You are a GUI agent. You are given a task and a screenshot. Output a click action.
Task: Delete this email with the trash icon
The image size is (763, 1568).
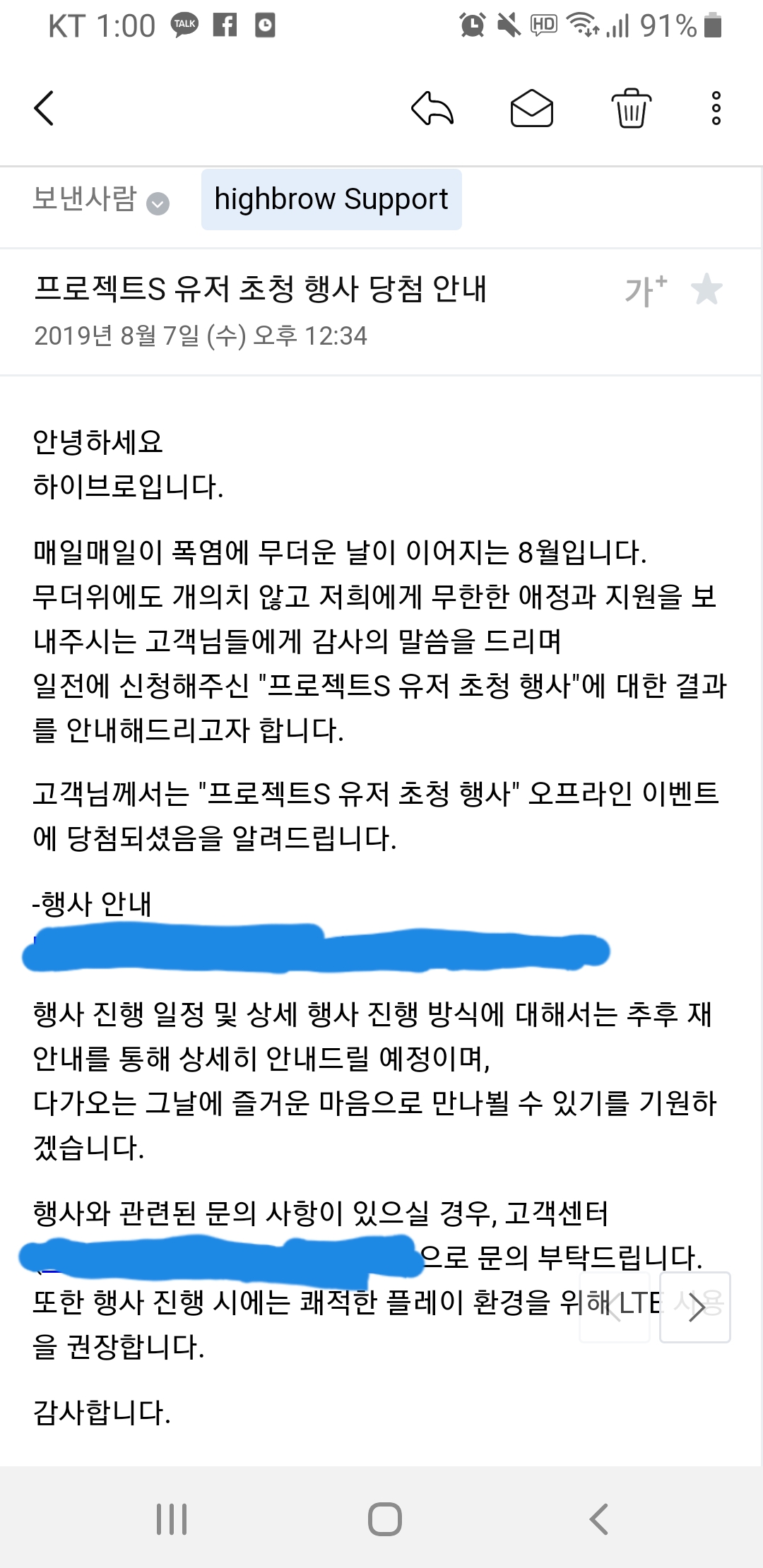[631, 109]
